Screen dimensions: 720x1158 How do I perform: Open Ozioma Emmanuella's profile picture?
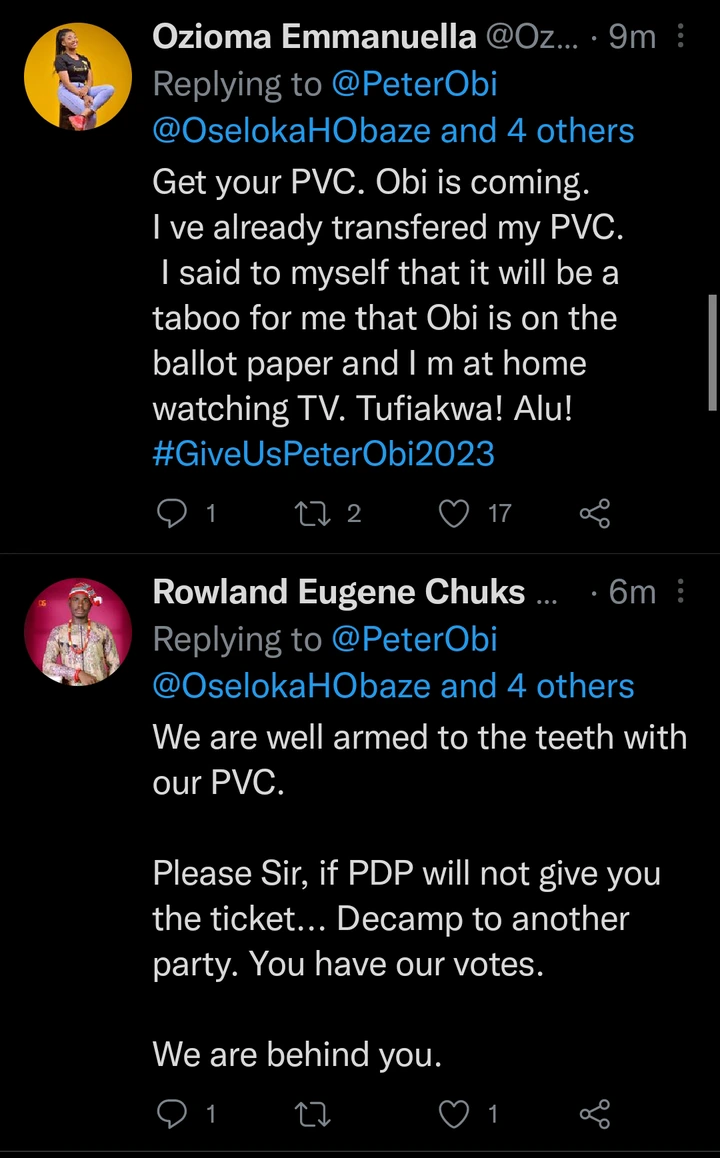[x=78, y=77]
